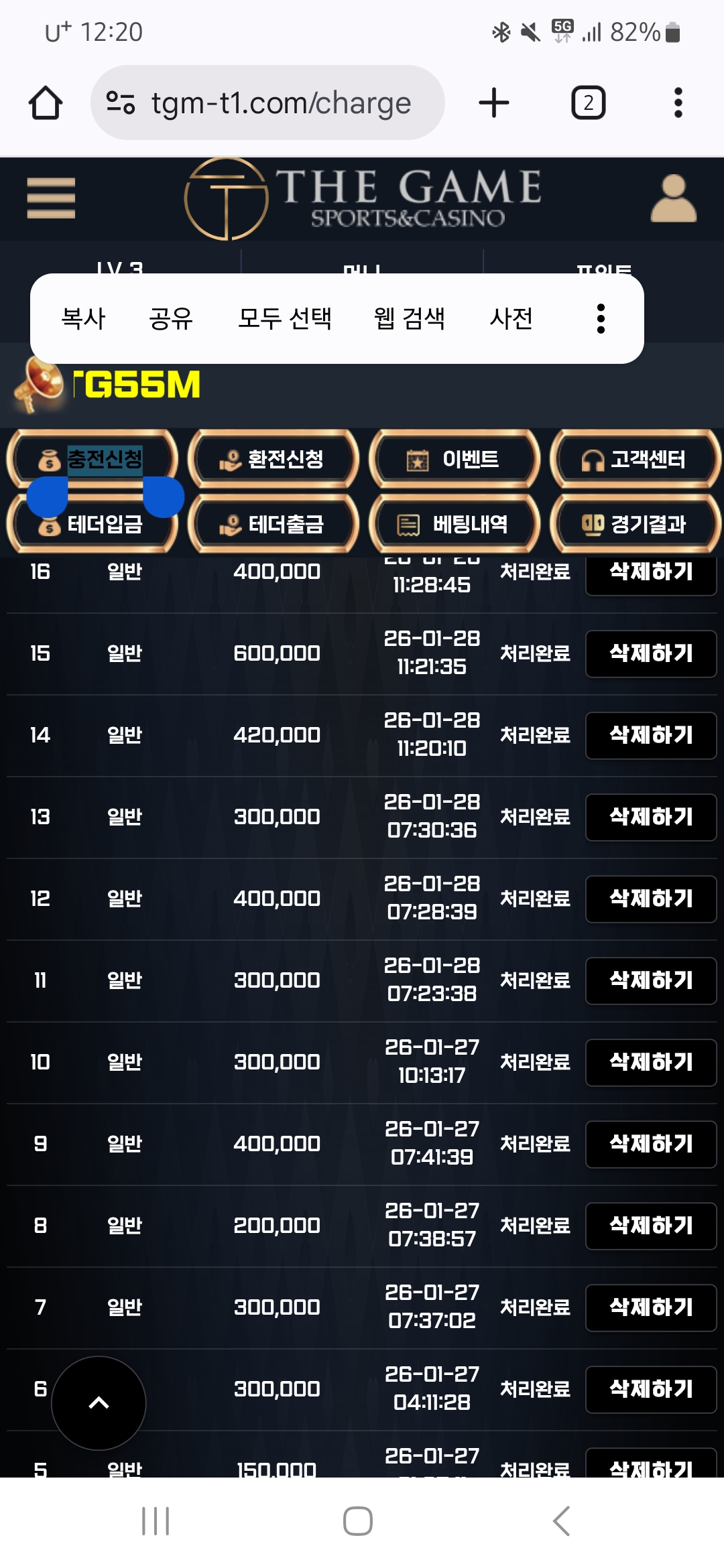This screenshot has width=724, height=1568.
Task: Remove entry 12 via 삭제하기
Action: click(x=651, y=899)
